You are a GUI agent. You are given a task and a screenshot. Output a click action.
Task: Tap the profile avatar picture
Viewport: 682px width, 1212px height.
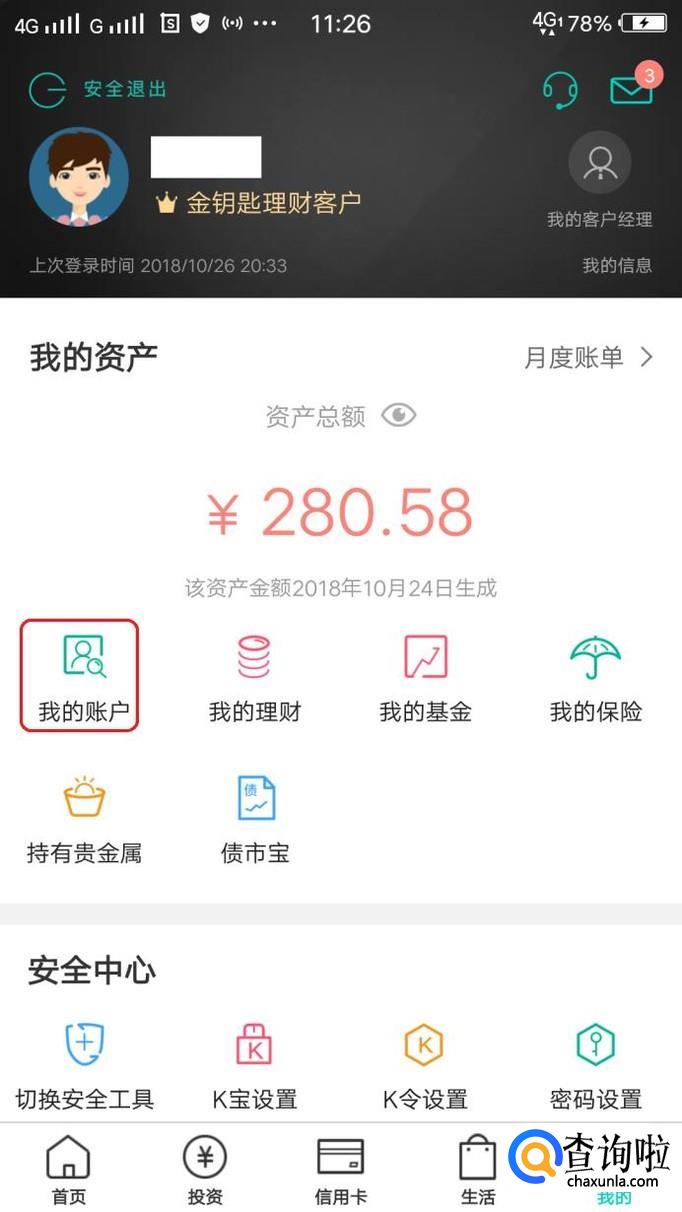(x=79, y=176)
